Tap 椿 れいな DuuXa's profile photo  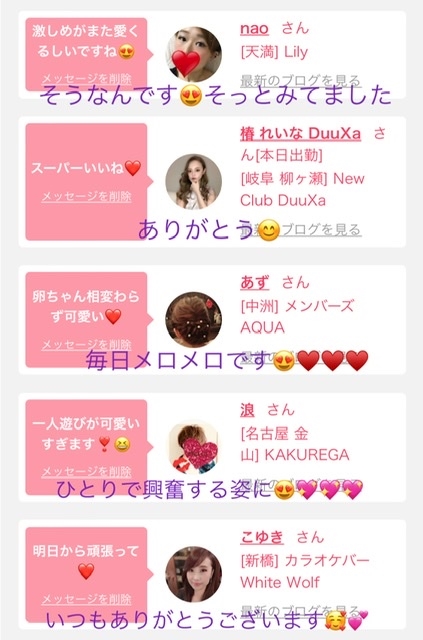click(194, 182)
